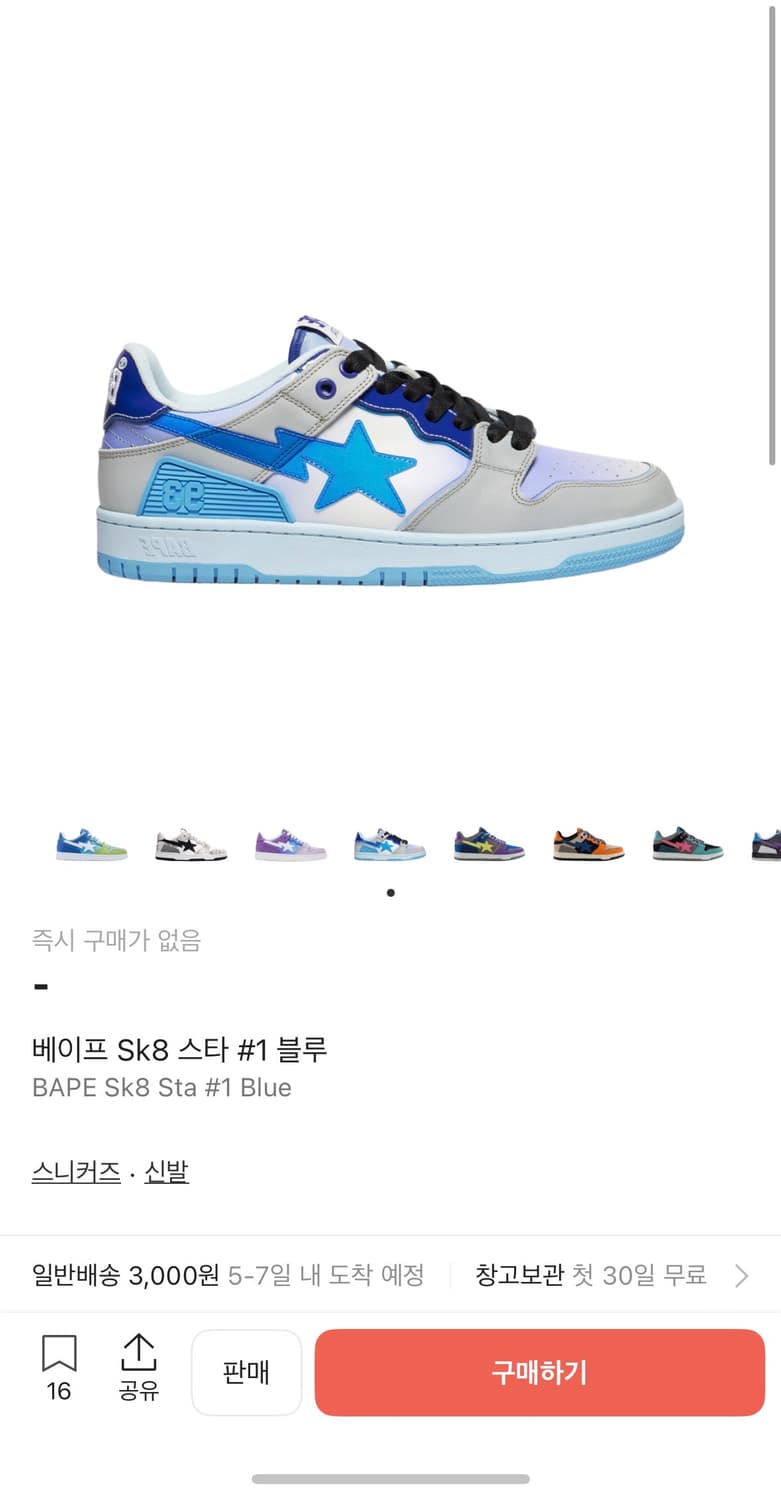Screen dimensions: 781x1500
Task: Pick the purple Sk8 Sta colorway thumbnail
Action: click(290, 846)
